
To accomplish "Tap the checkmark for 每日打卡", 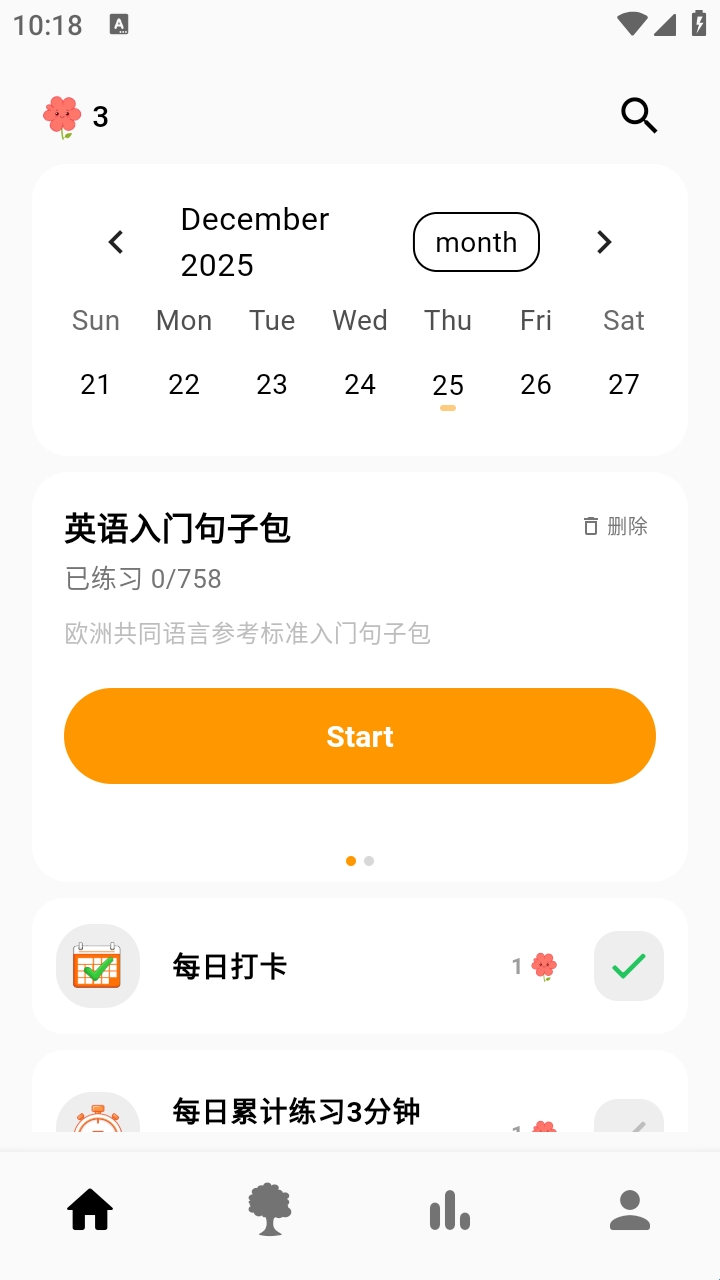I will click(628, 966).
